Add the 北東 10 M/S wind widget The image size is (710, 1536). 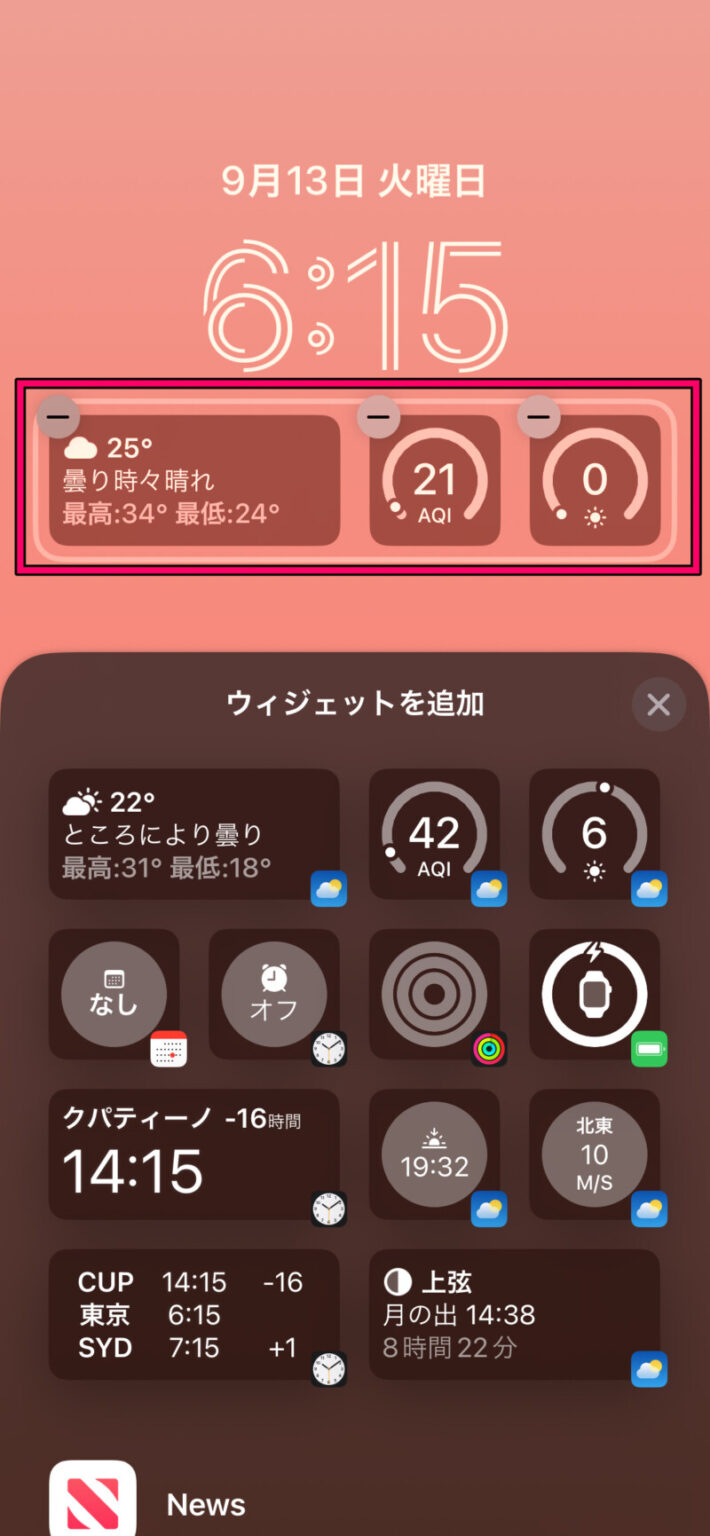click(594, 1154)
